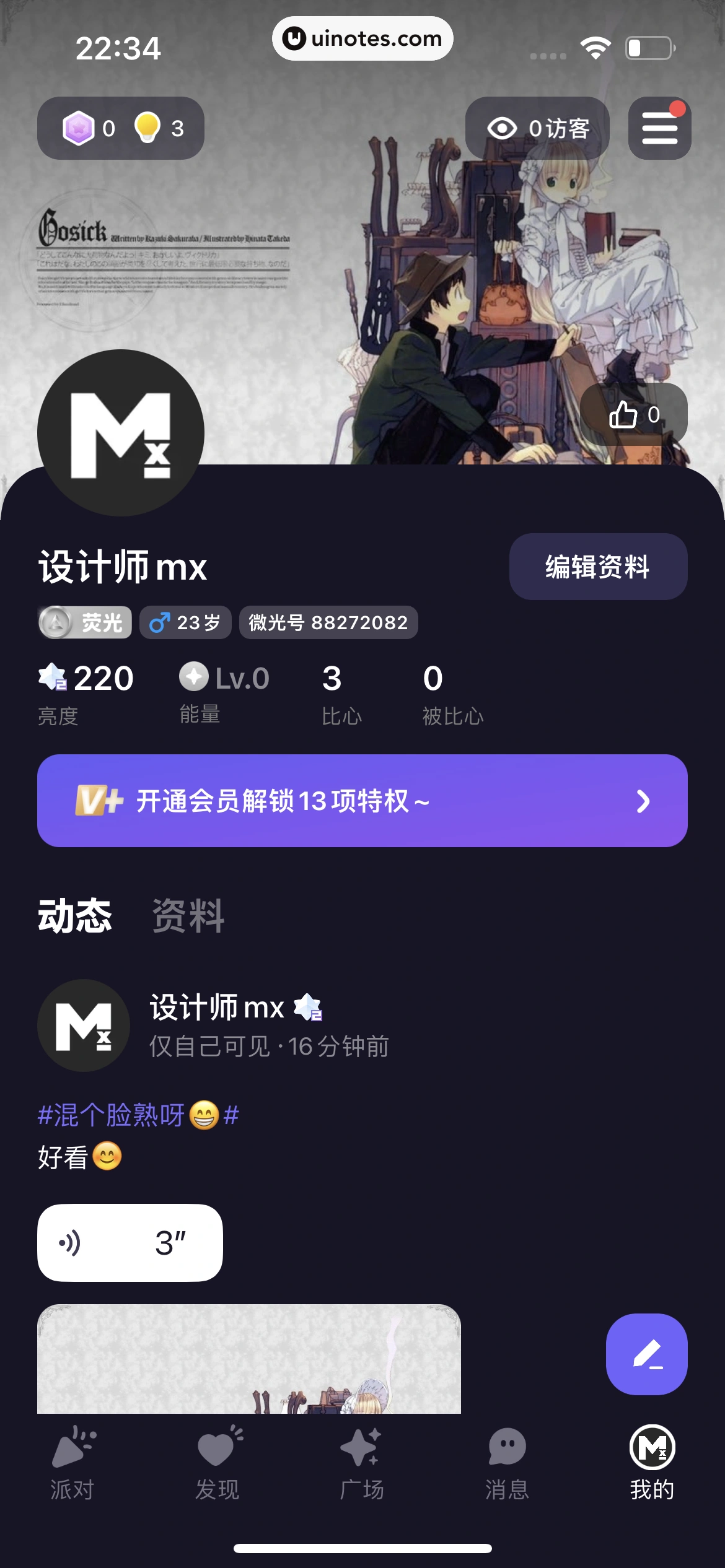This screenshot has height=1568, width=725.
Task: Open the coins and bulbs balance
Action: (x=121, y=128)
